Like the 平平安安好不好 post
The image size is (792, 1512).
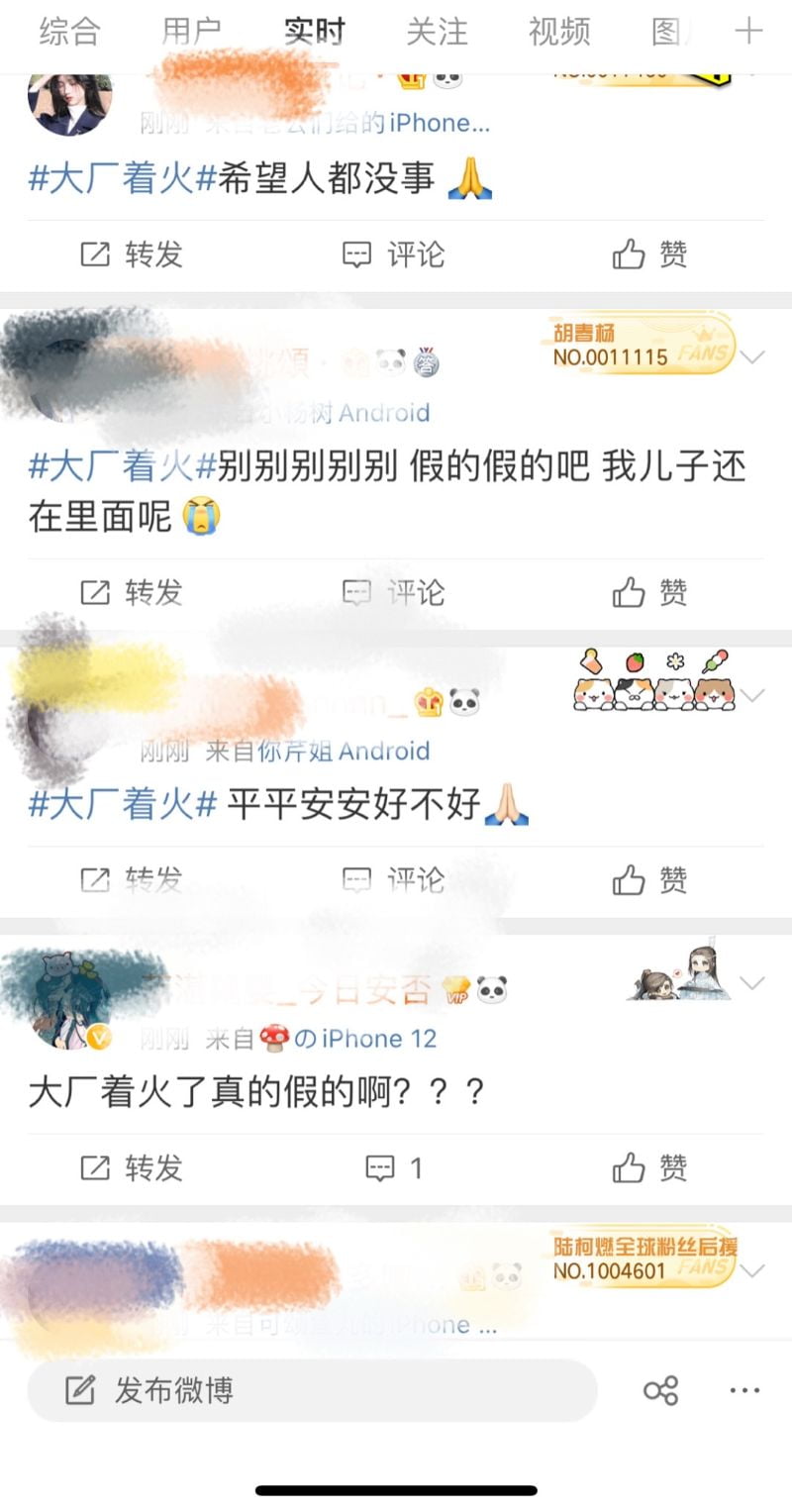(649, 879)
